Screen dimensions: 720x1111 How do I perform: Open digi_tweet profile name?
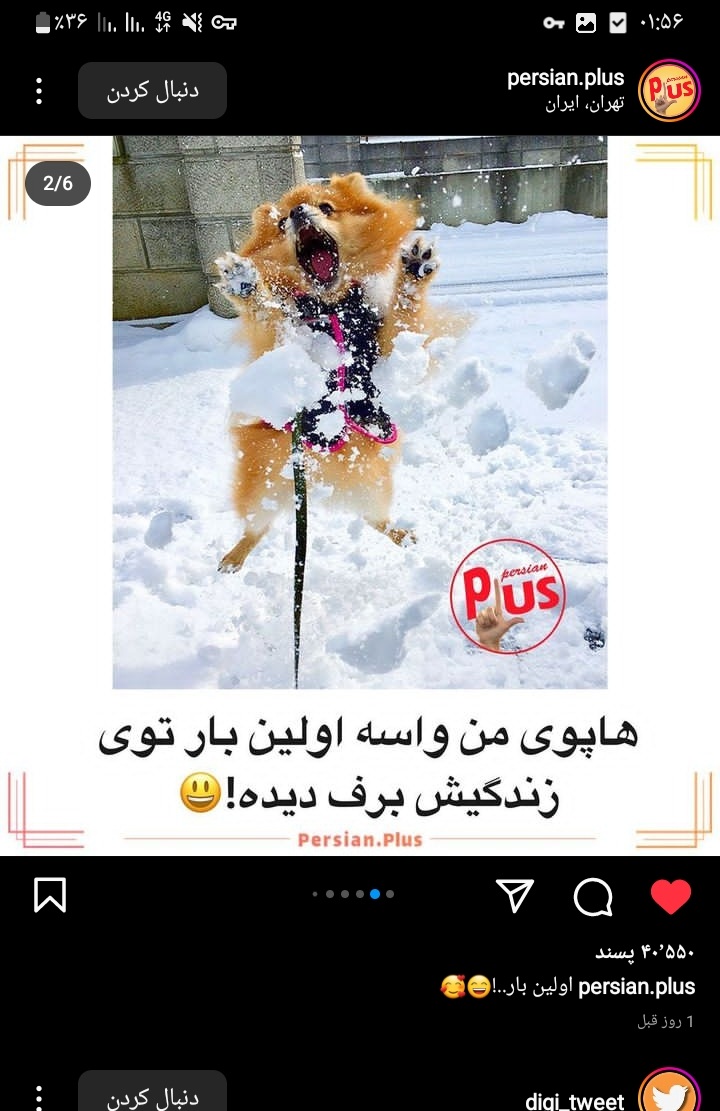click(x=574, y=1100)
